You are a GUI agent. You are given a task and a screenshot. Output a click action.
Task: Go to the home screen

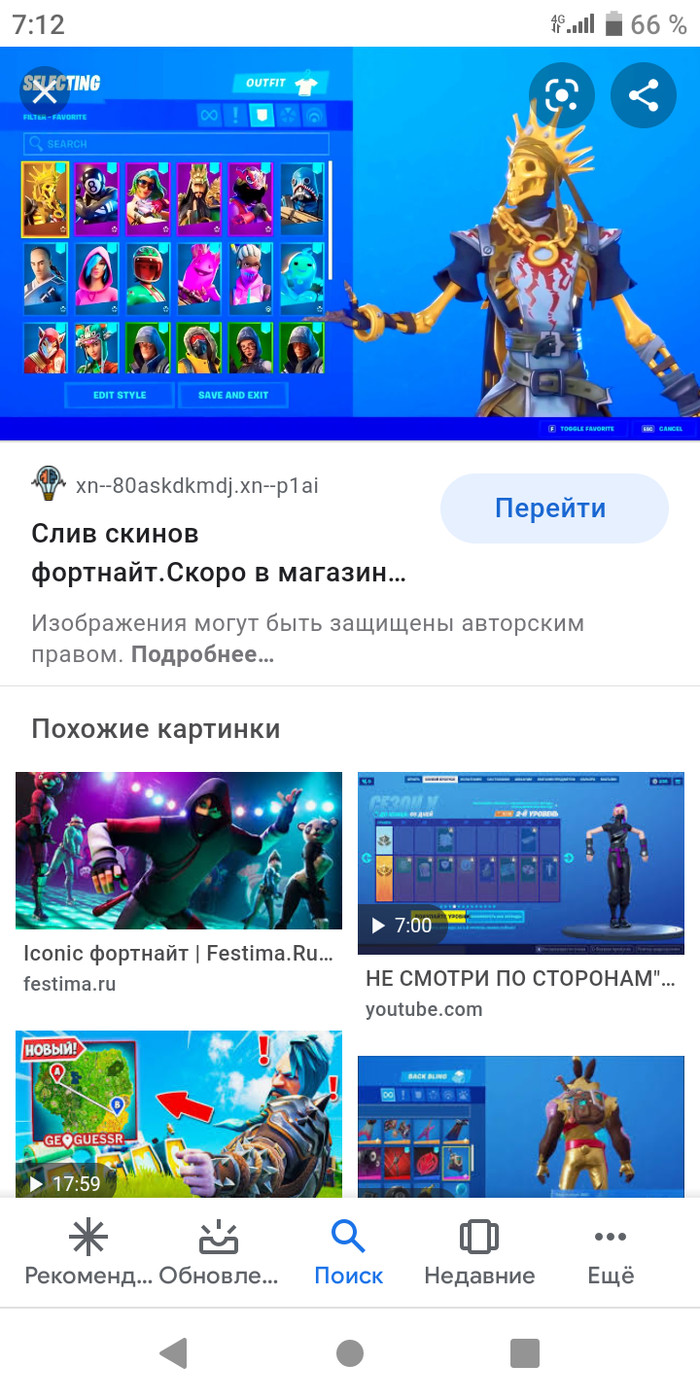[x=350, y=1353]
